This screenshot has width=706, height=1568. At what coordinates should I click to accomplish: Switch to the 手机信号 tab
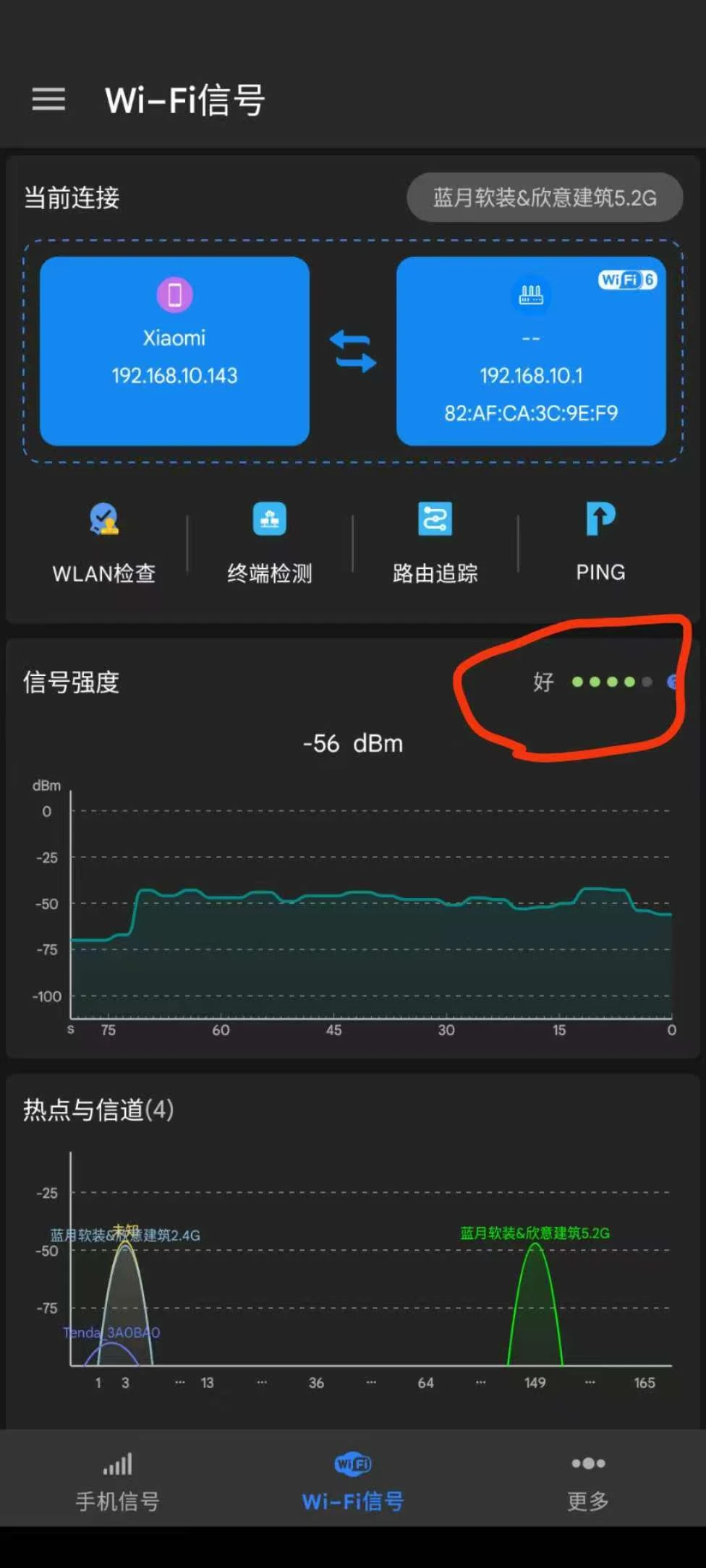pos(118,1481)
